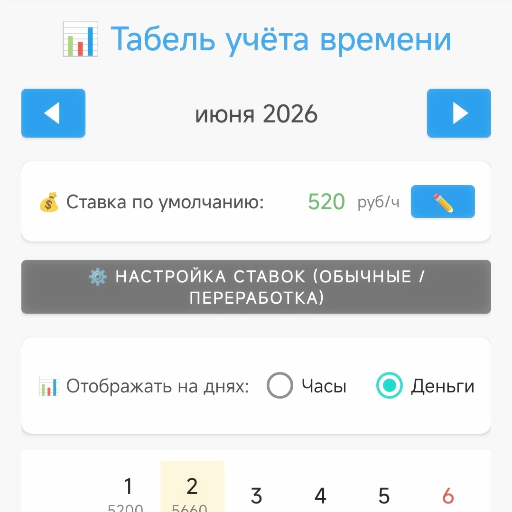Open Настройка ставок (обычные / переработка)
Screen dimensions: 512x512
(x=256, y=287)
